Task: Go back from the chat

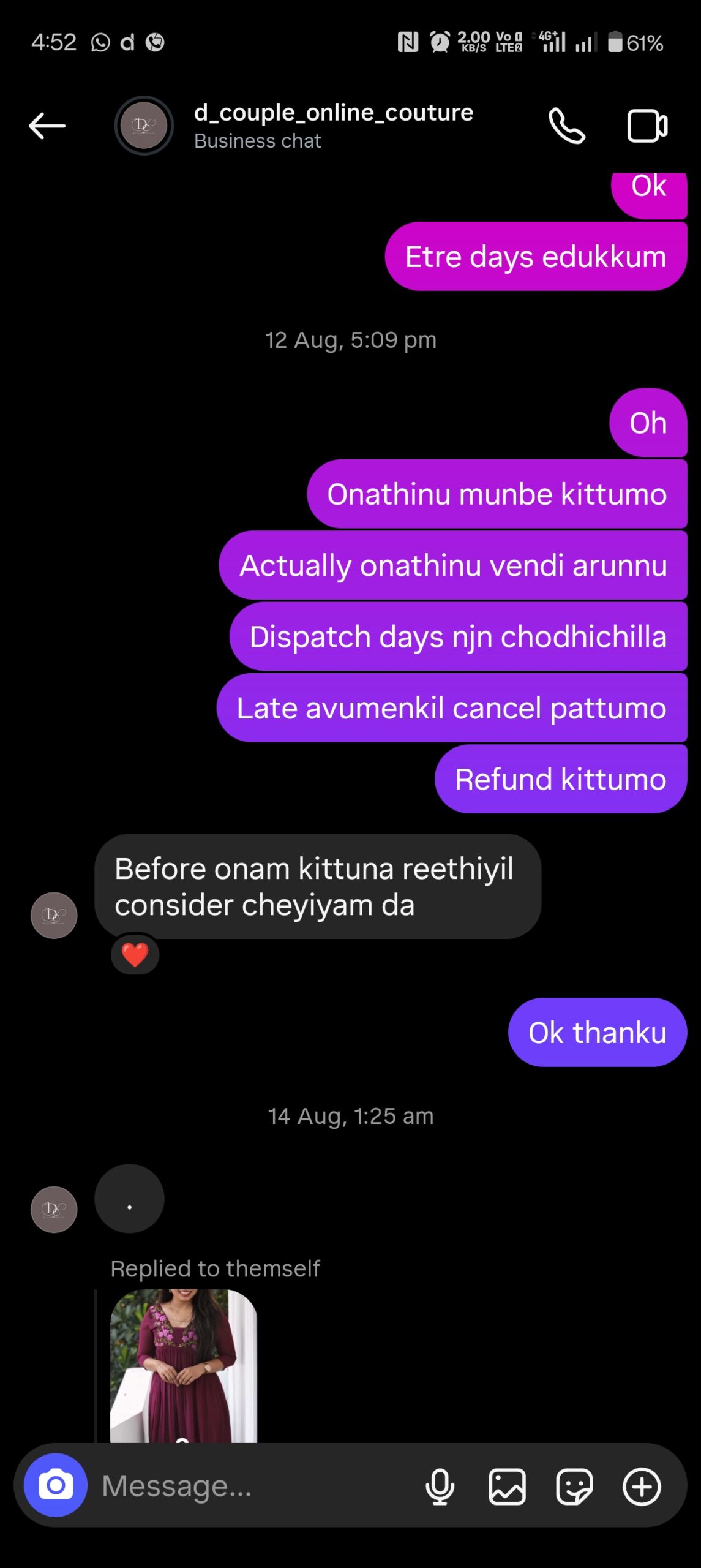Action: pyautogui.click(x=47, y=126)
